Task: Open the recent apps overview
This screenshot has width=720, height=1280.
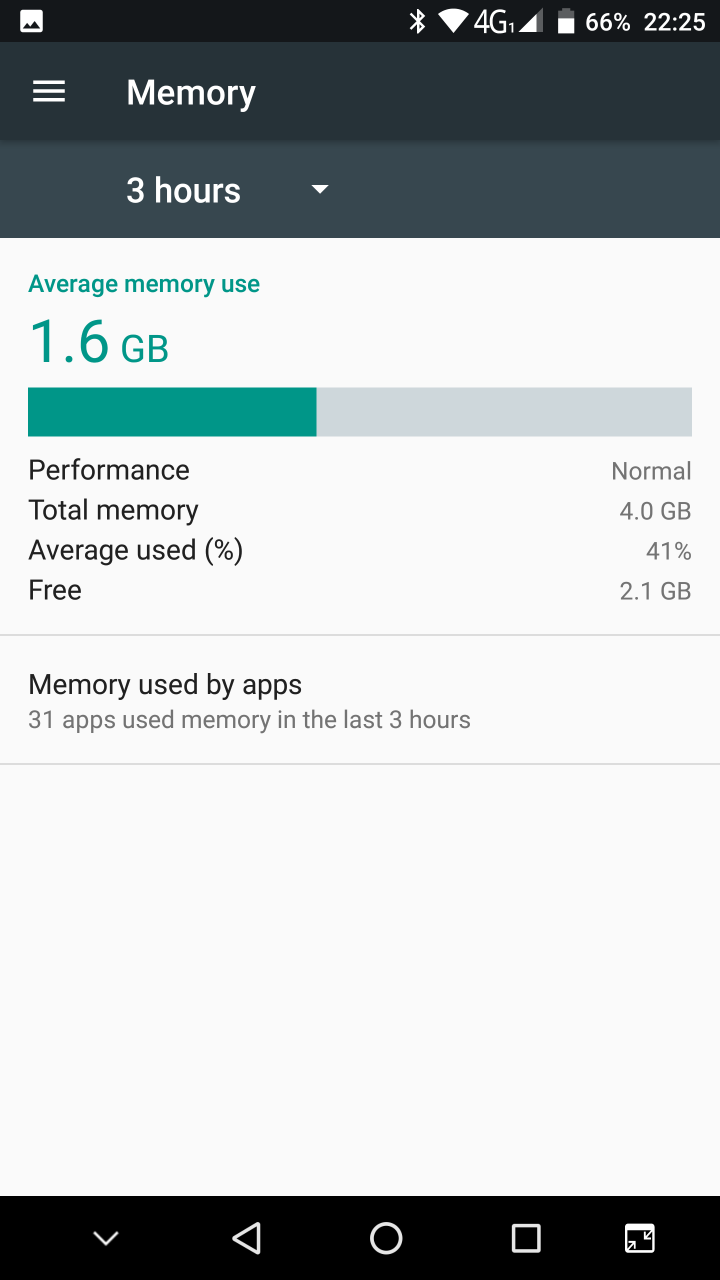Action: 526,1238
